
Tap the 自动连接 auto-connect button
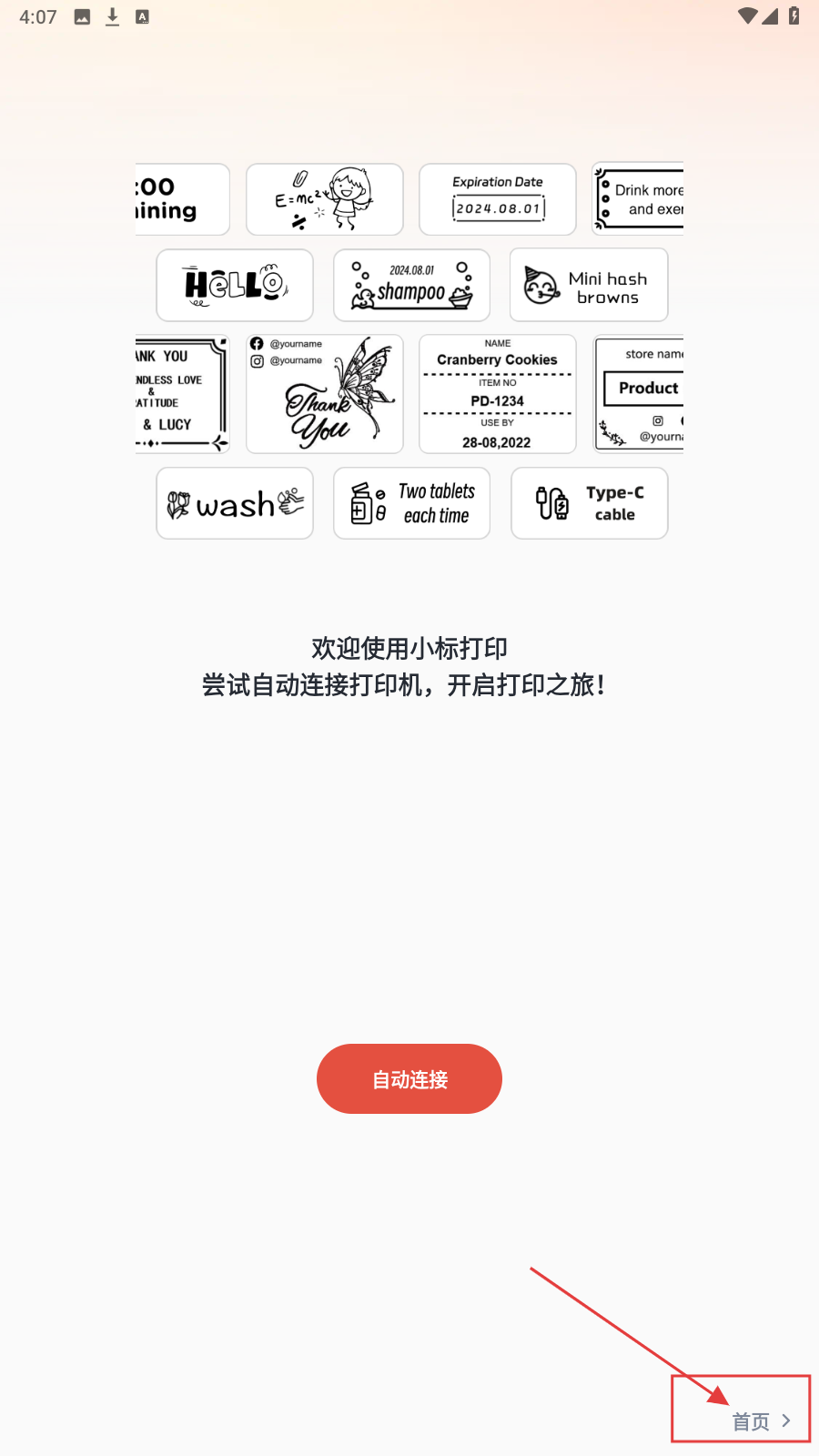coord(409,1079)
